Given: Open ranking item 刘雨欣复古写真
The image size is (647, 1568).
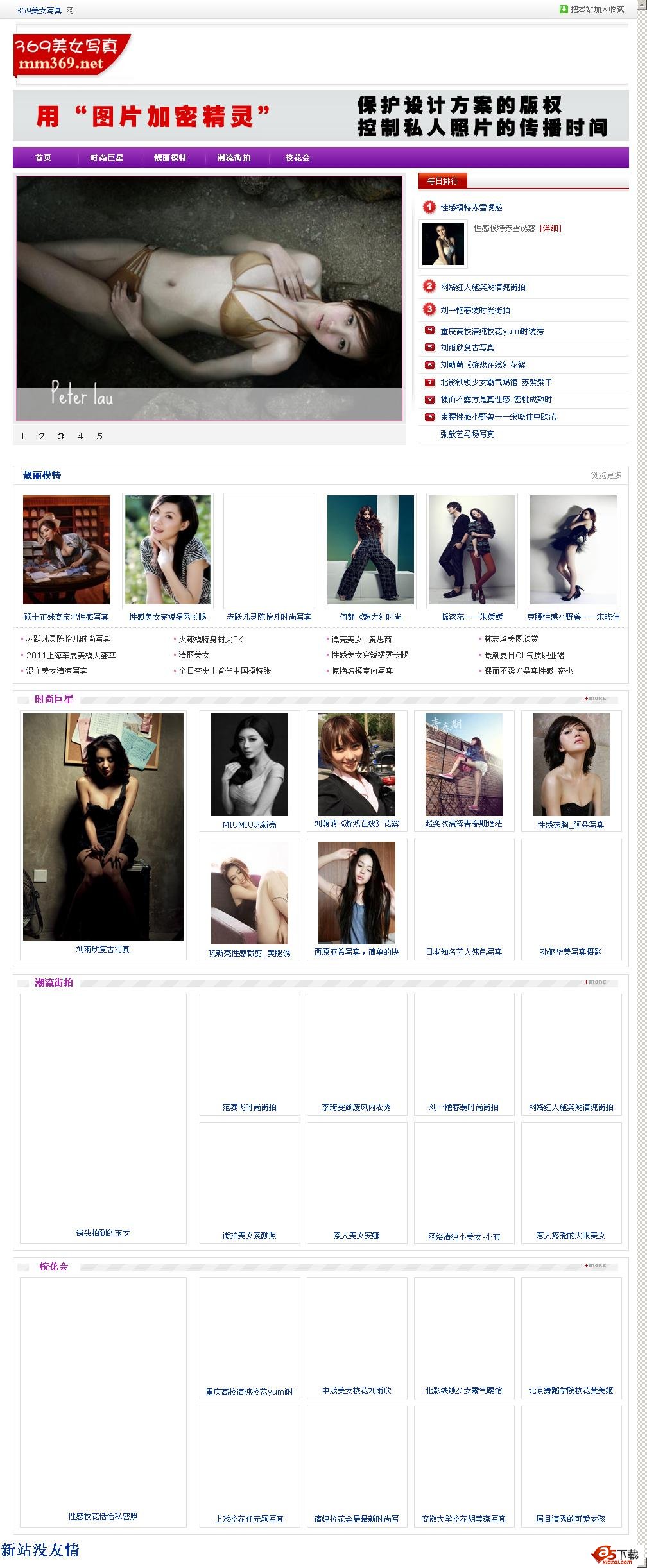Looking at the screenshot, I should pos(467,348).
